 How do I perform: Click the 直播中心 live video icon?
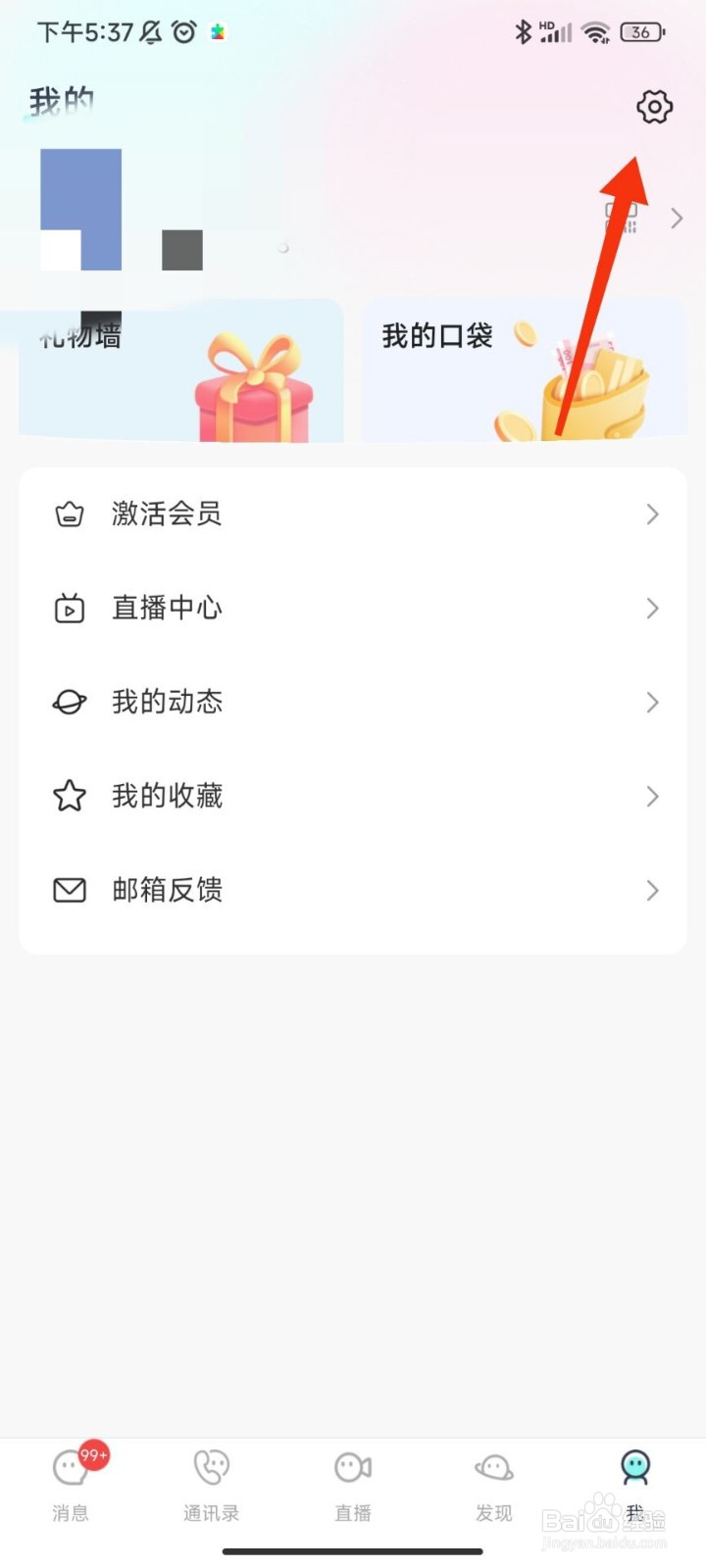[69, 608]
